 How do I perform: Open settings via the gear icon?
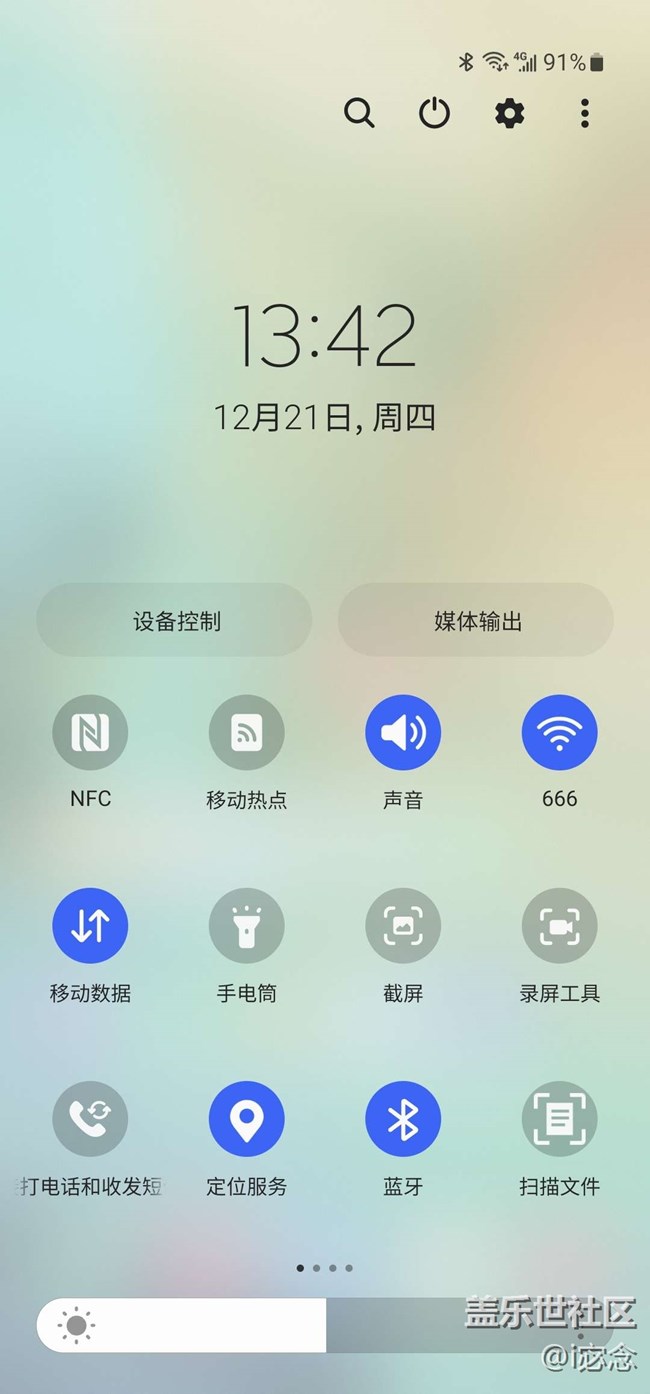point(510,113)
